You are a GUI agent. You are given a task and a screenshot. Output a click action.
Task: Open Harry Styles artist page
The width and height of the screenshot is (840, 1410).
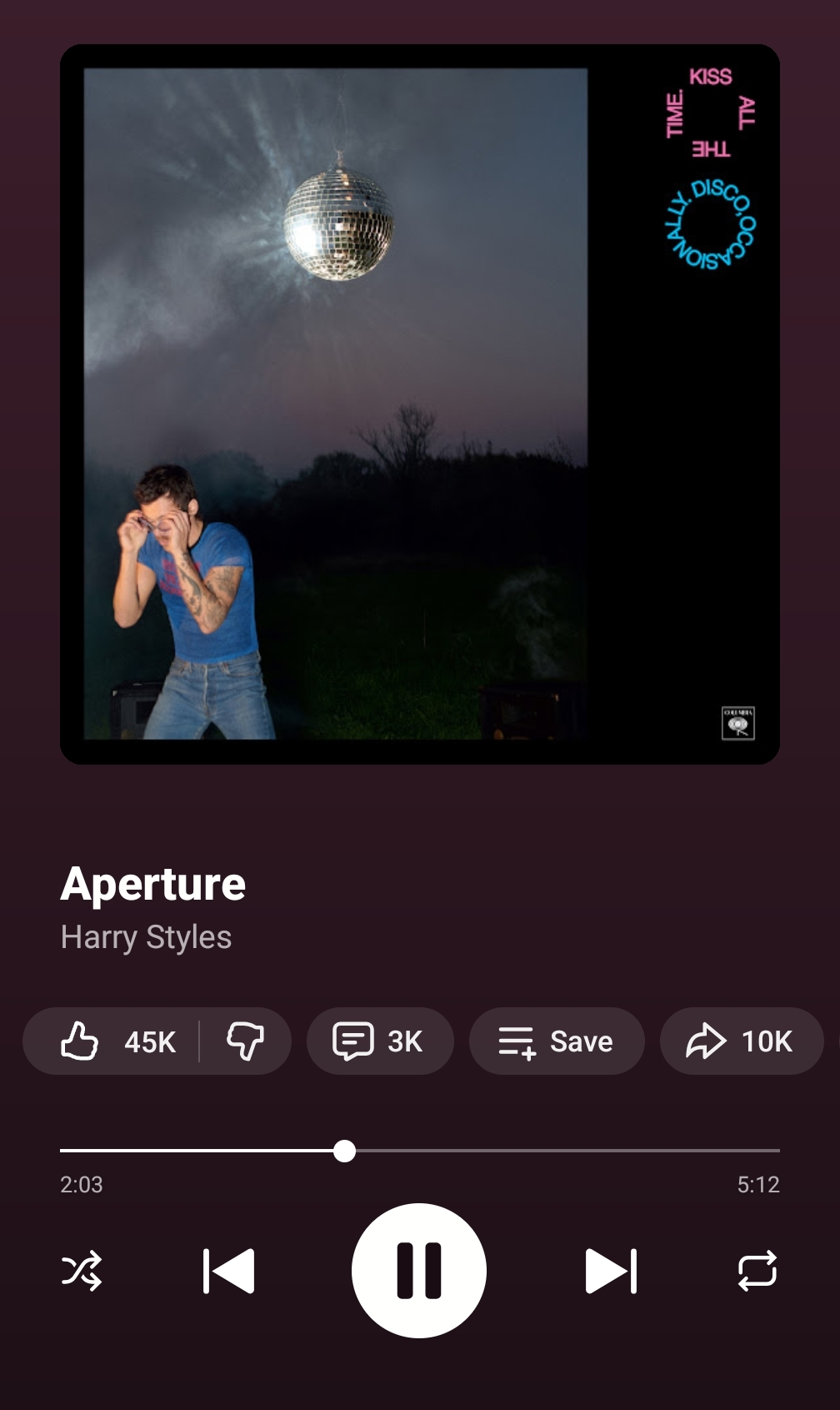point(146,937)
